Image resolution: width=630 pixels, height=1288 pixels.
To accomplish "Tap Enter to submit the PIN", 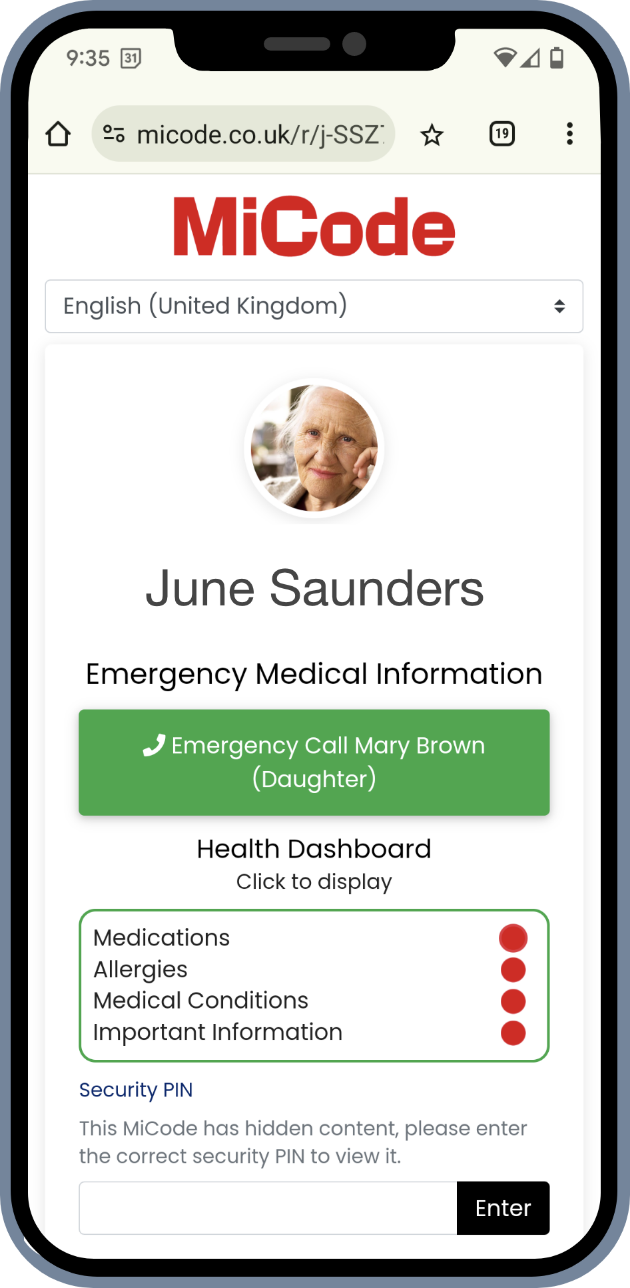I will point(503,1208).
